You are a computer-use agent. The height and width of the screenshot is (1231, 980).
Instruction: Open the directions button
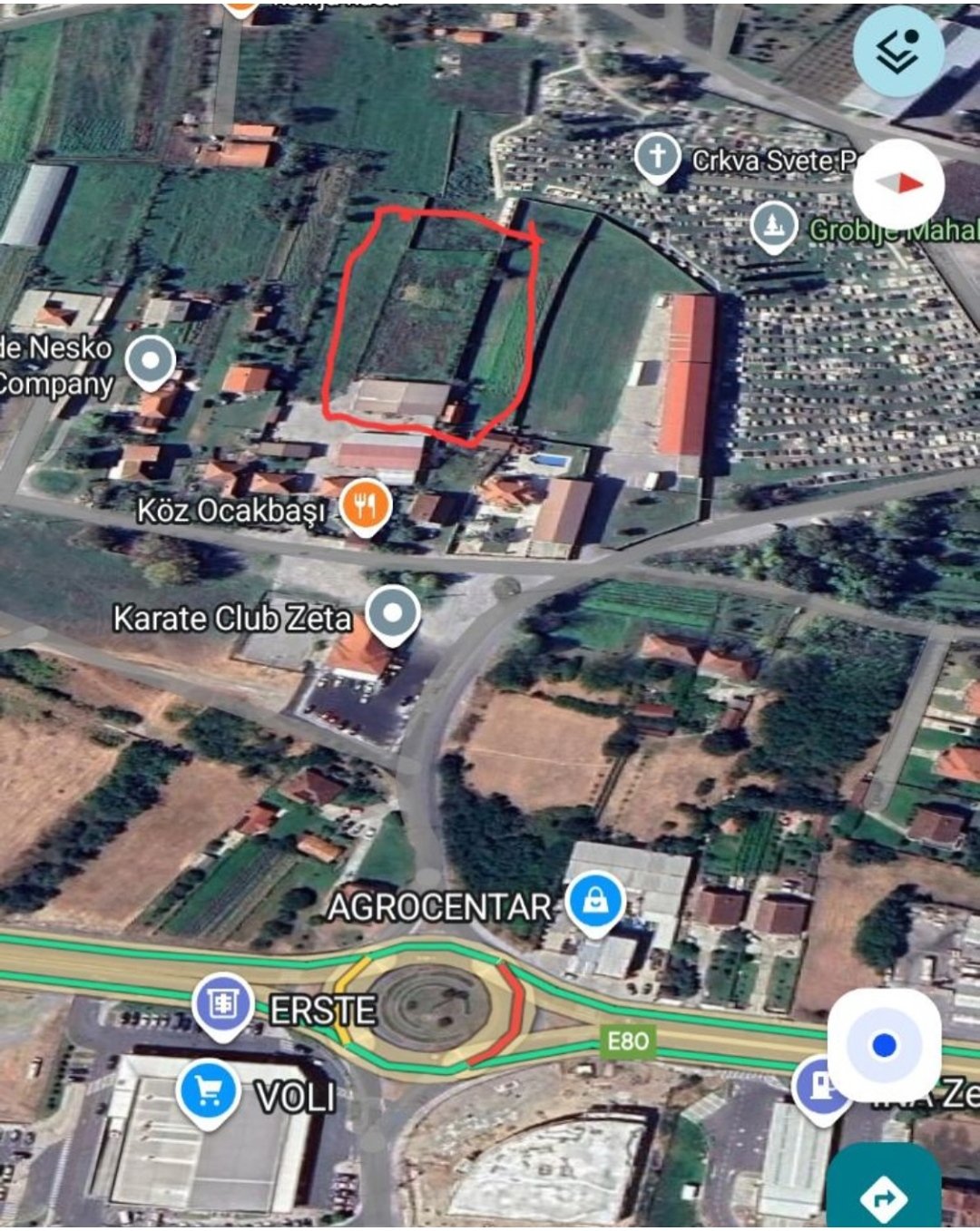882,1197
